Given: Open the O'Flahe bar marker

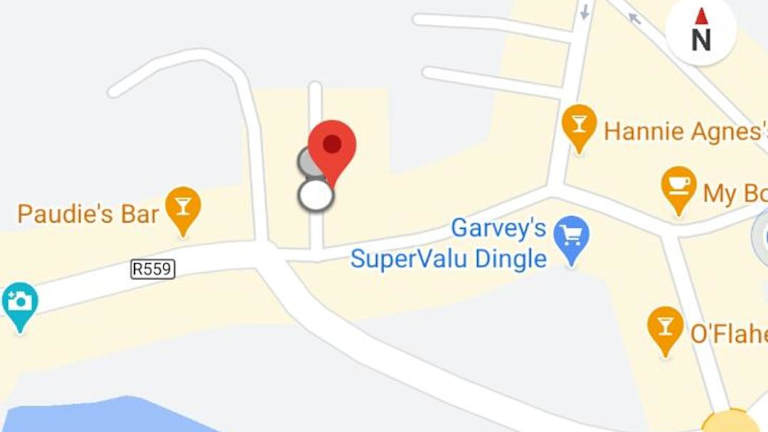Looking at the screenshot, I should click(665, 327).
